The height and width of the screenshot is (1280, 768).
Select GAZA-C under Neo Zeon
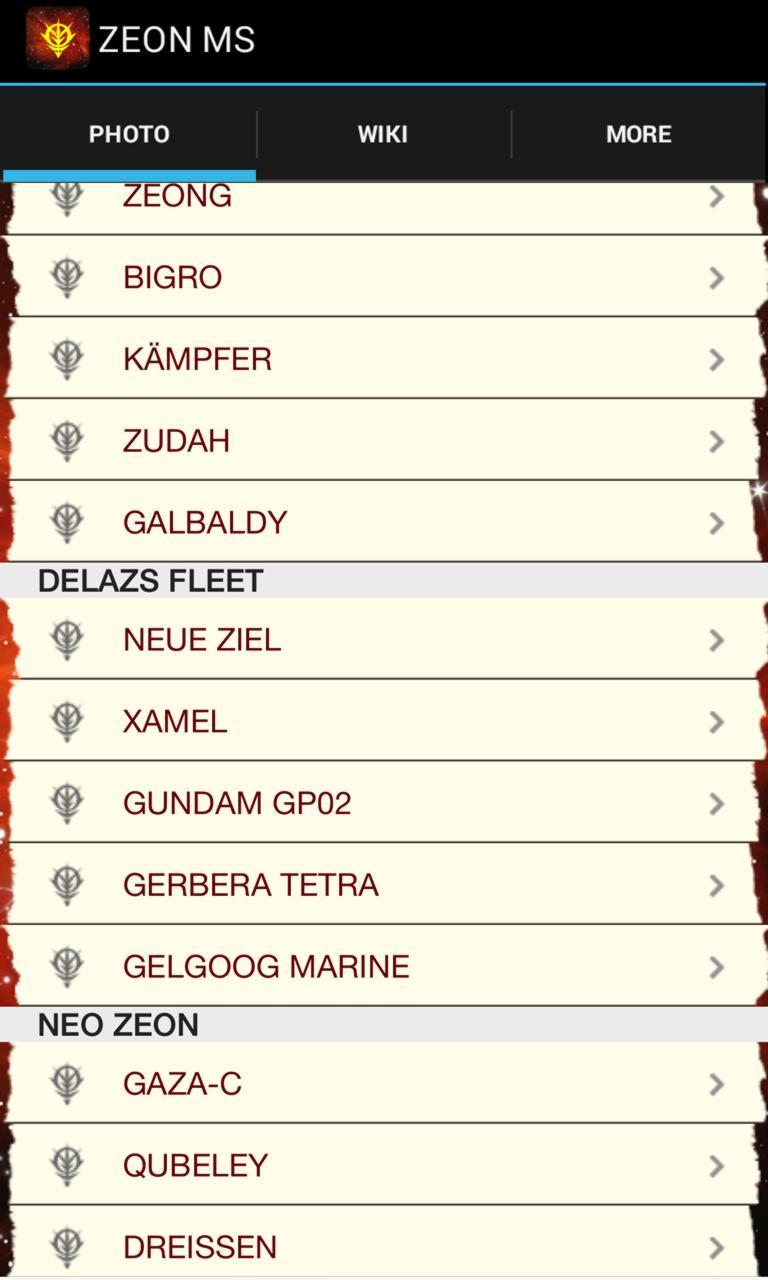point(384,1084)
